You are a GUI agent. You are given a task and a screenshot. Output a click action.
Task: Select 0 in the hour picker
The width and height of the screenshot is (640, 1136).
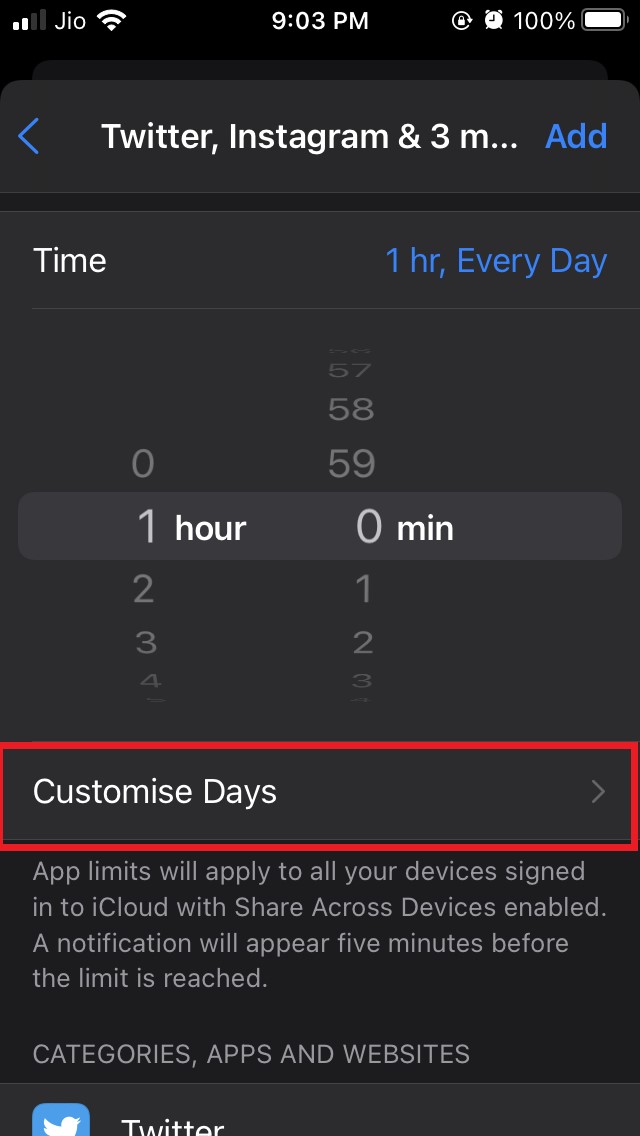143,464
